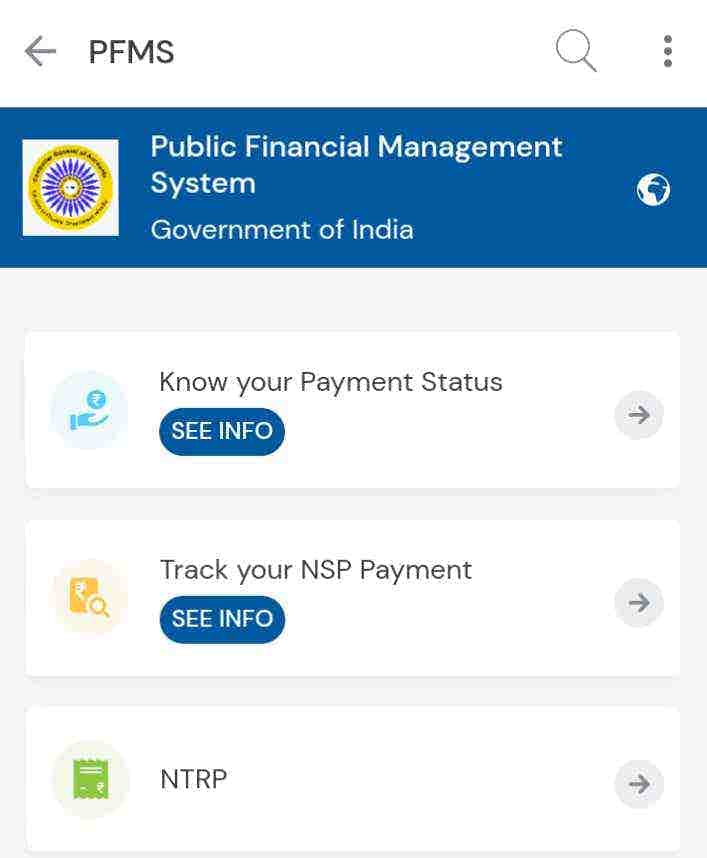The width and height of the screenshot is (707, 858).
Task: Go back using the arrow icon
Action: coord(40,51)
